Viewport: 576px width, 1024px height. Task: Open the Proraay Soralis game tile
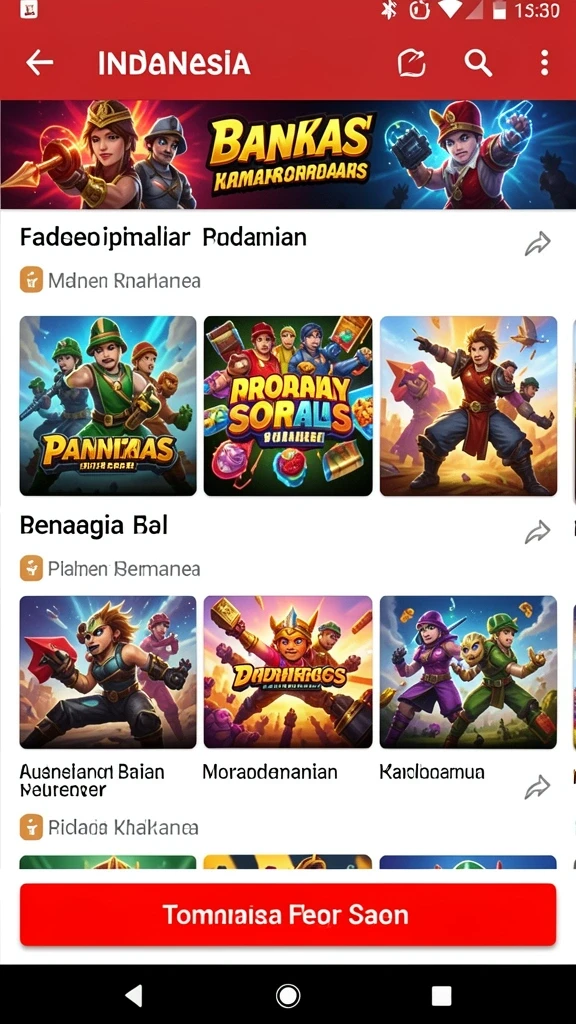click(x=288, y=406)
